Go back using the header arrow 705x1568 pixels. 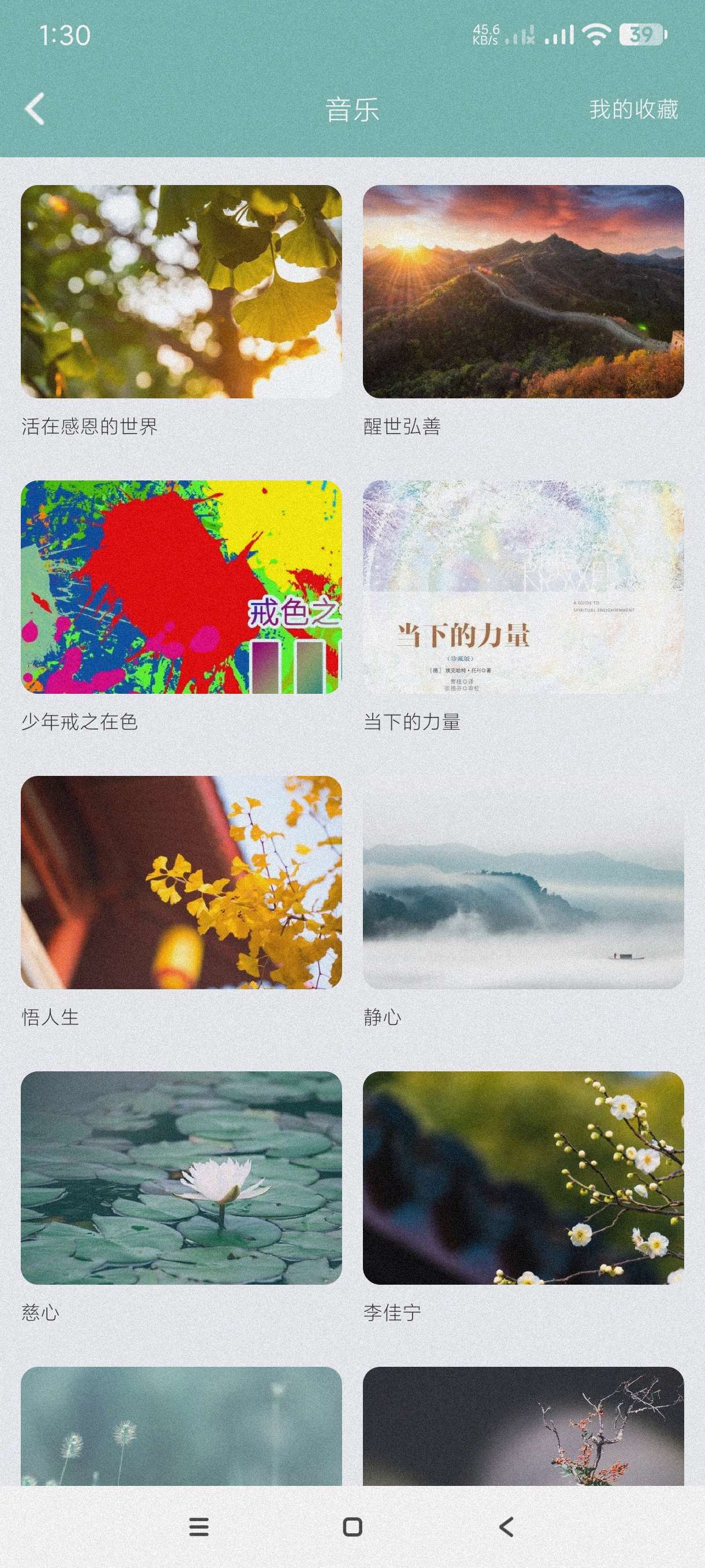click(x=35, y=109)
